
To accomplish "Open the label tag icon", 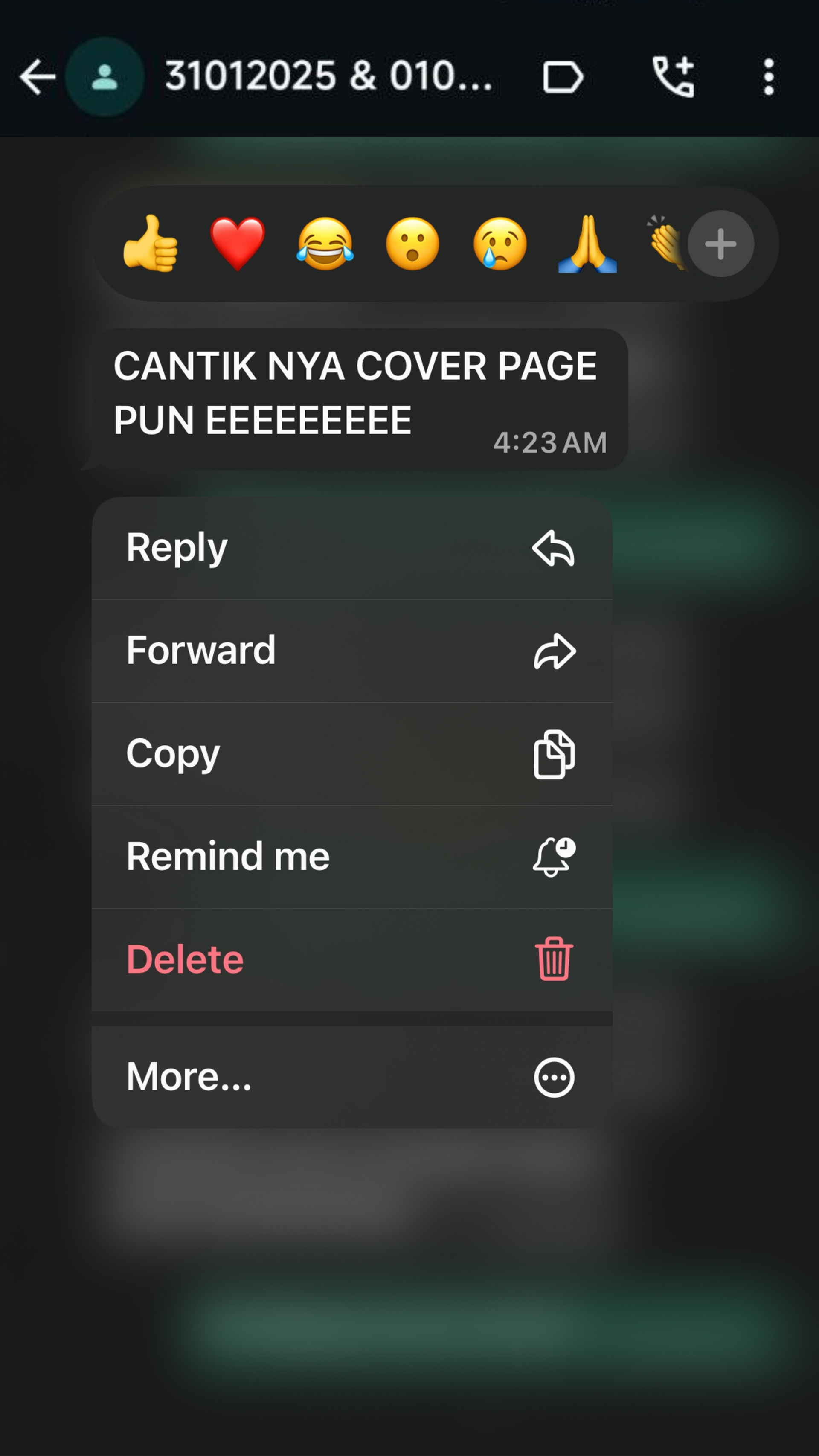I will click(x=562, y=77).
